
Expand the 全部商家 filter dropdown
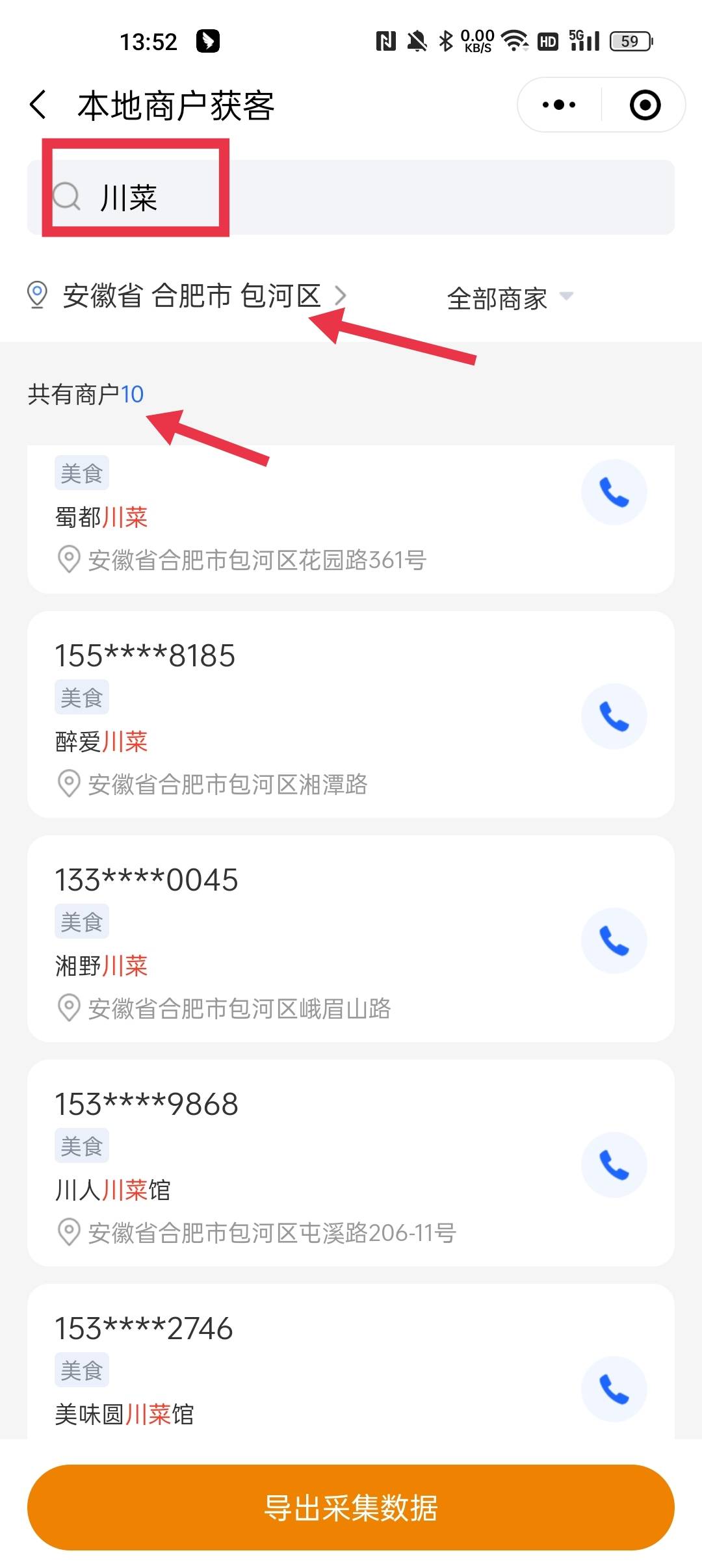click(x=510, y=298)
